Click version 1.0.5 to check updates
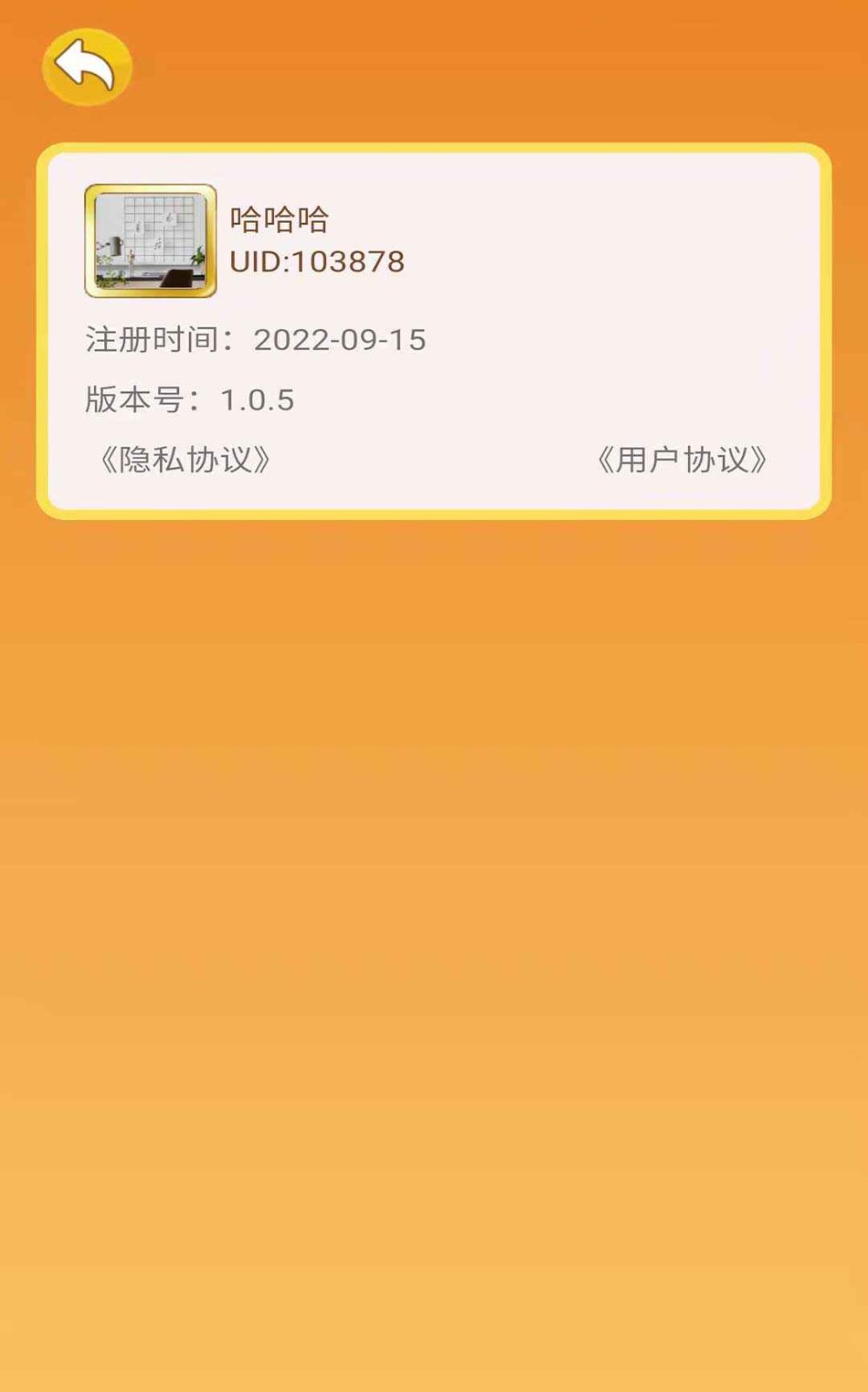This screenshot has height=1392, width=868. tap(259, 401)
